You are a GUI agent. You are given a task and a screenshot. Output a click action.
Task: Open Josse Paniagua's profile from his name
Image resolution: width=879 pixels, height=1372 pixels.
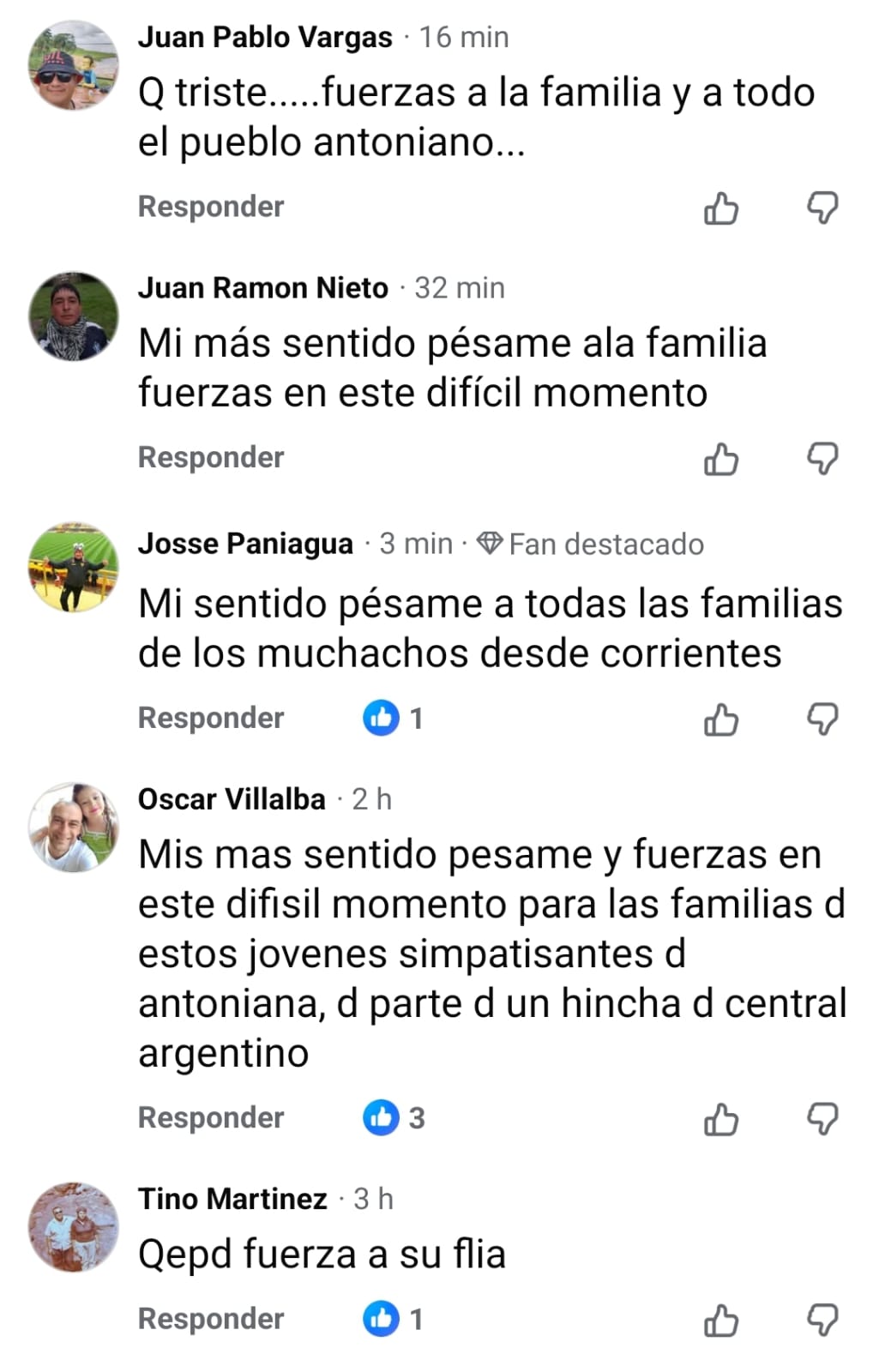point(245,544)
